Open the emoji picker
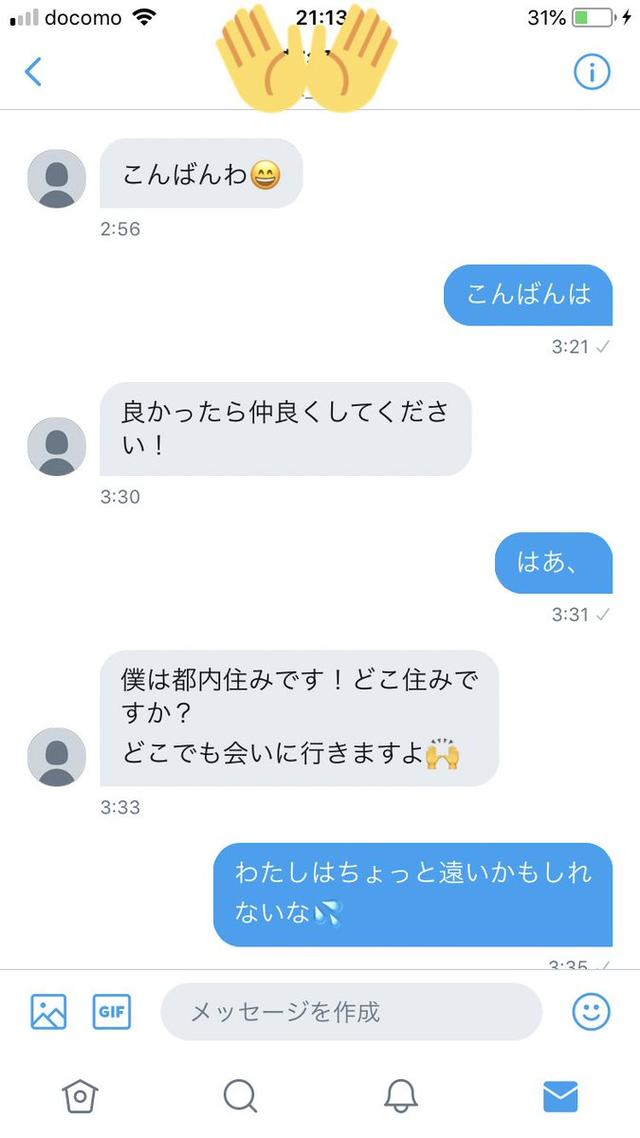 coord(591,1012)
